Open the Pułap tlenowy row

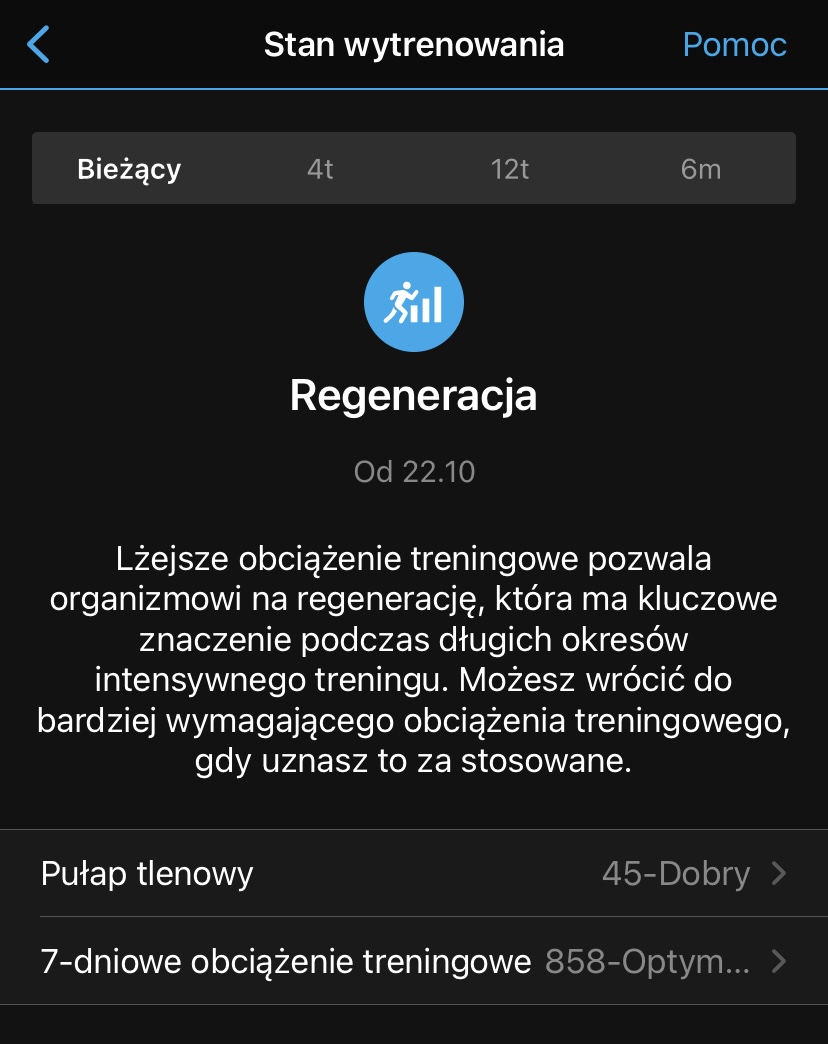[x=414, y=874]
